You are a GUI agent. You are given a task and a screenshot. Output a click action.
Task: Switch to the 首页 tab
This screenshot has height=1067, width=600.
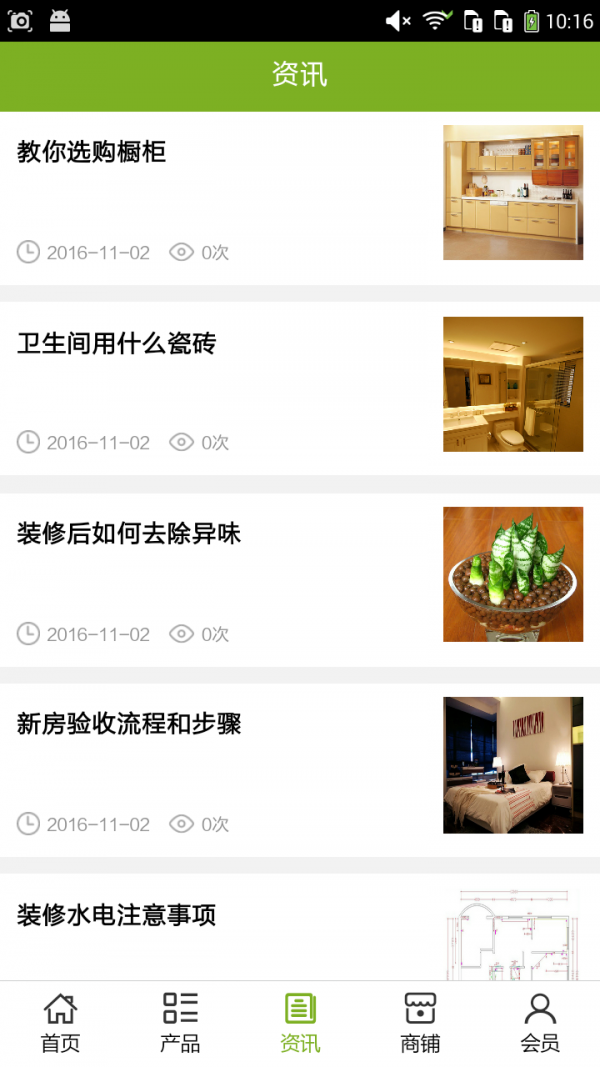[x=60, y=1023]
